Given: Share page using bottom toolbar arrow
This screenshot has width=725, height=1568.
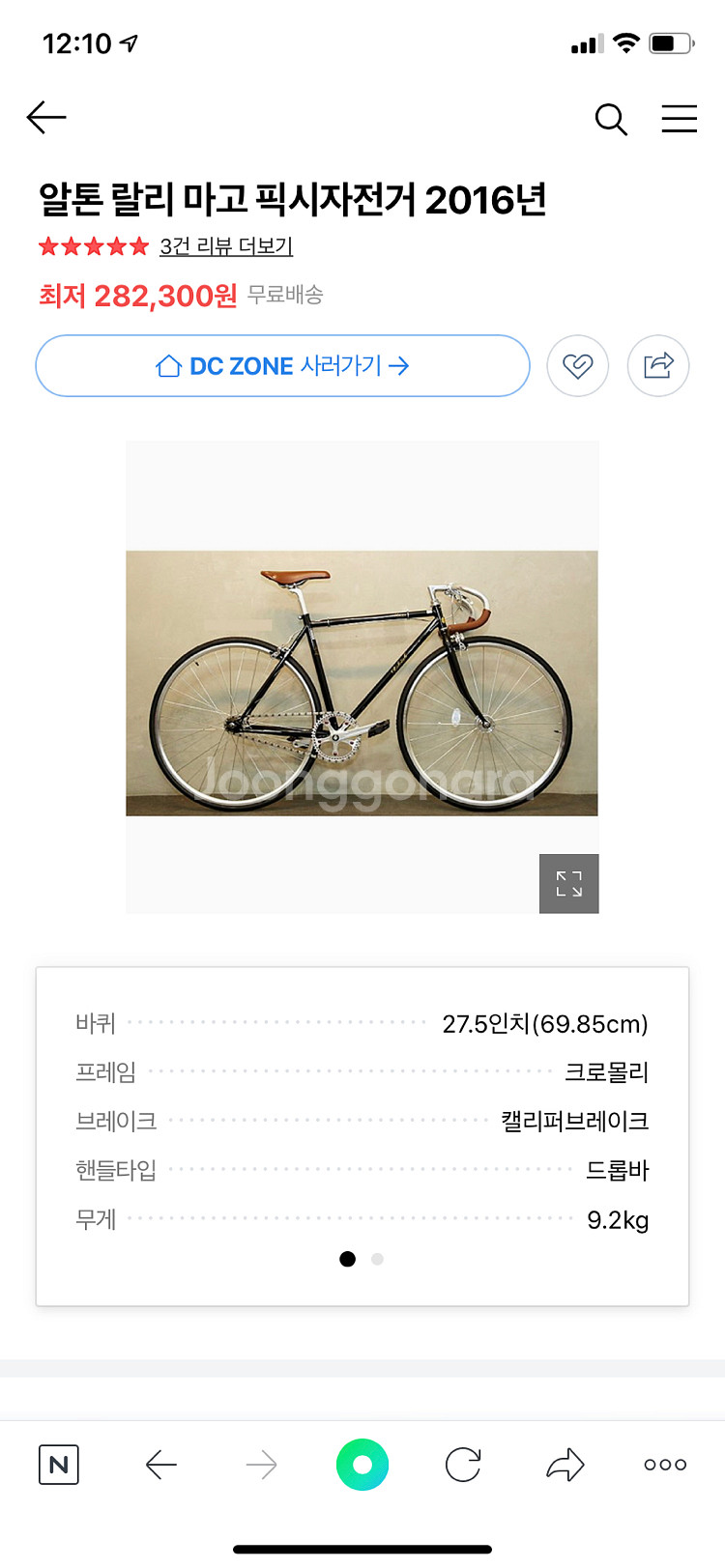Looking at the screenshot, I should (x=565, y=1465).
